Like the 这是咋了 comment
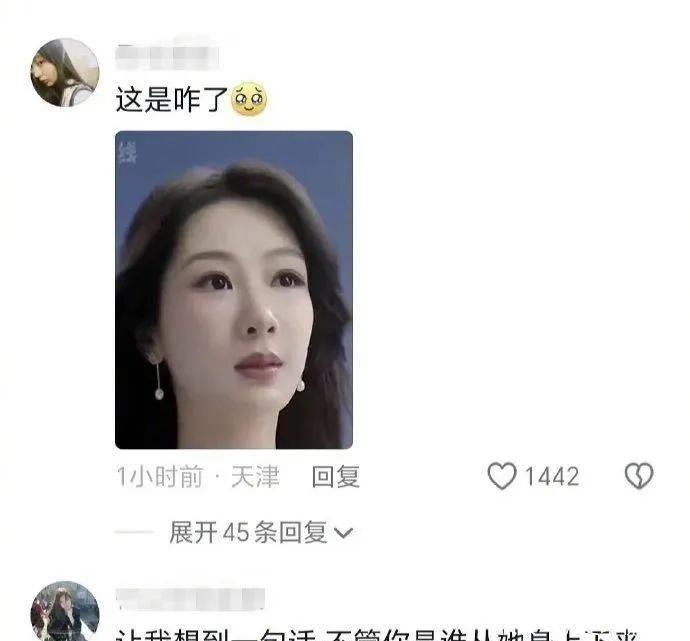The height and width of the screenshot is (641, 690). pyautogui.click(x=502, y=477)
